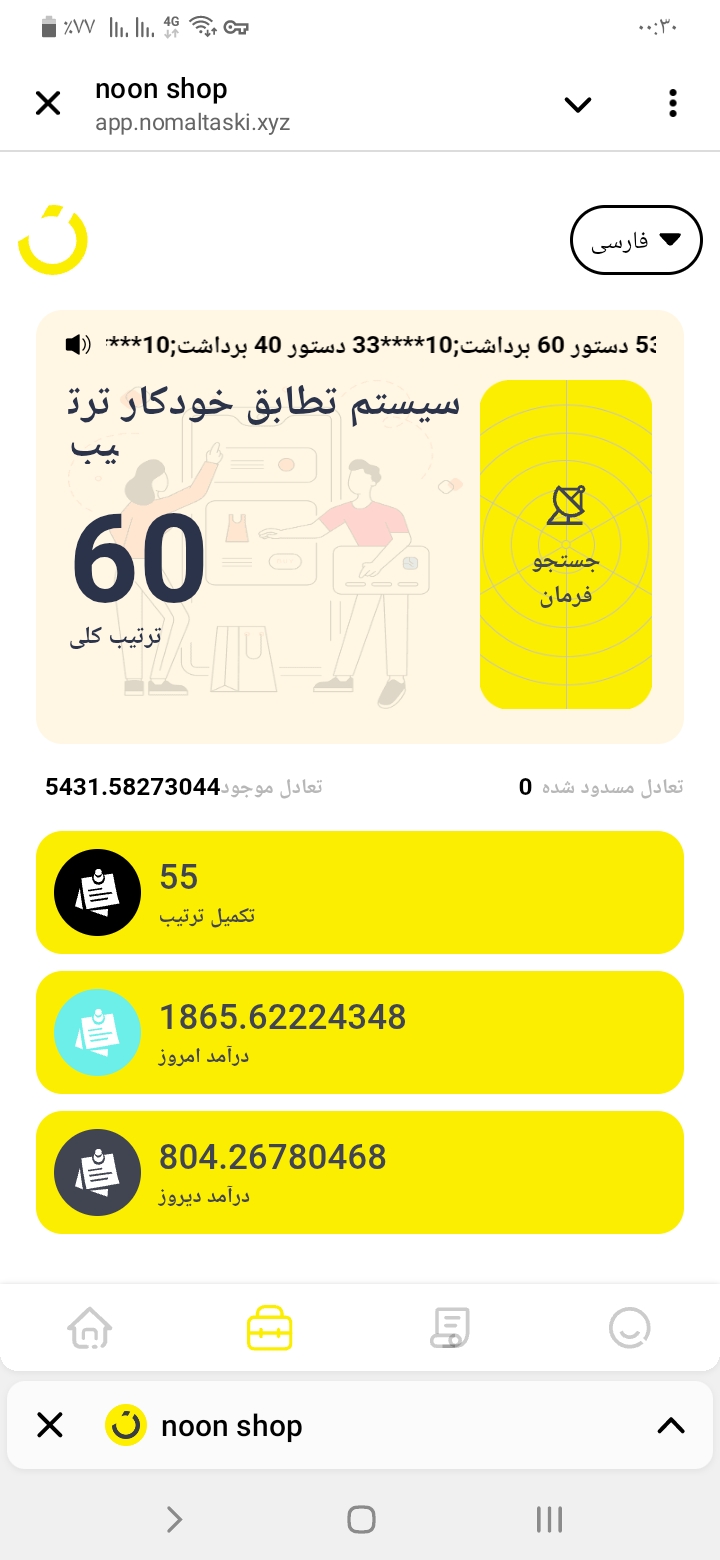Image resolution: width=720 pixels, height=1560 pixels.
Task: Open the فارسی language dropdown
Action: tap(636, 240)
